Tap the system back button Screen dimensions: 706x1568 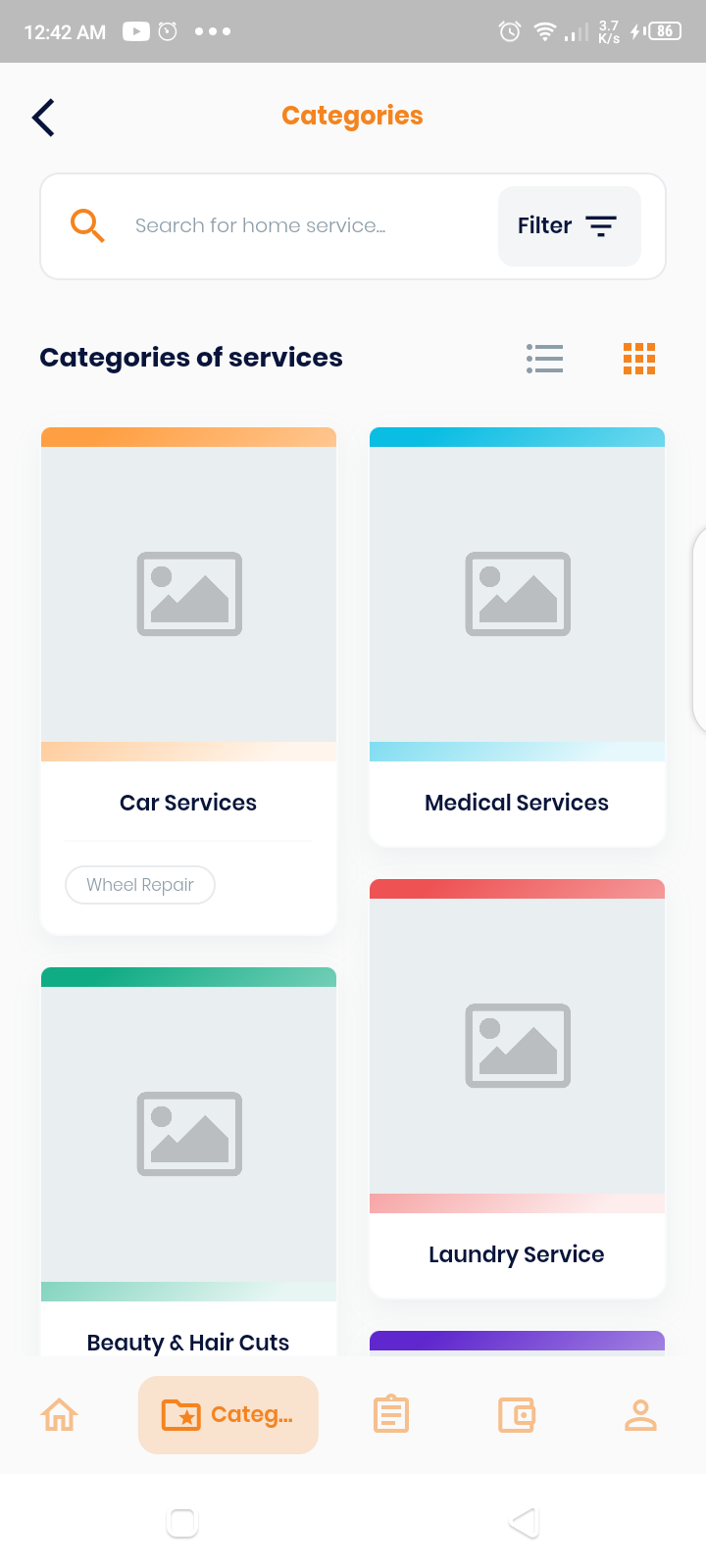[525, 1522]
